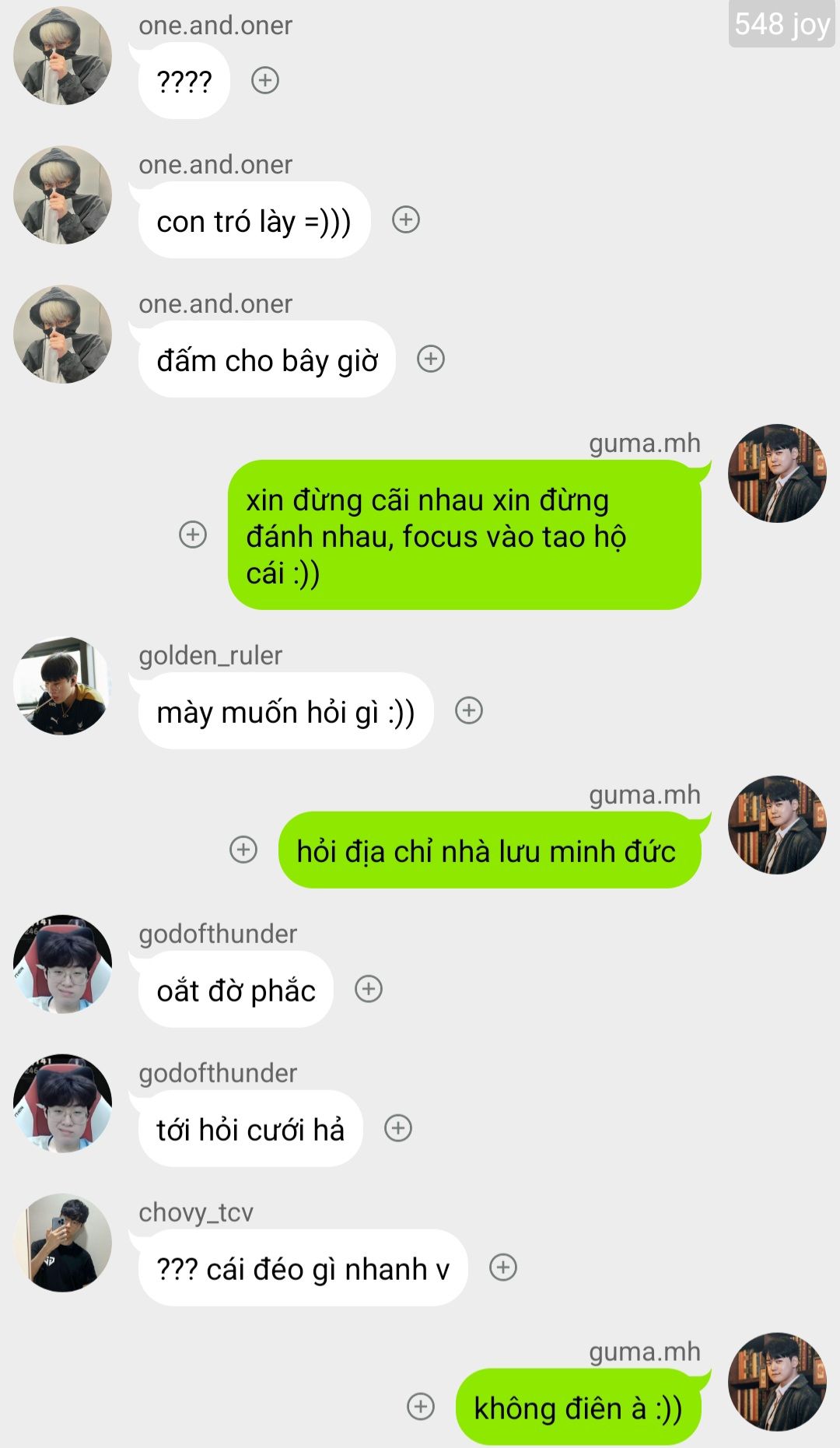Tap the plus next to "không điên à :))"

coord(421,1406)
